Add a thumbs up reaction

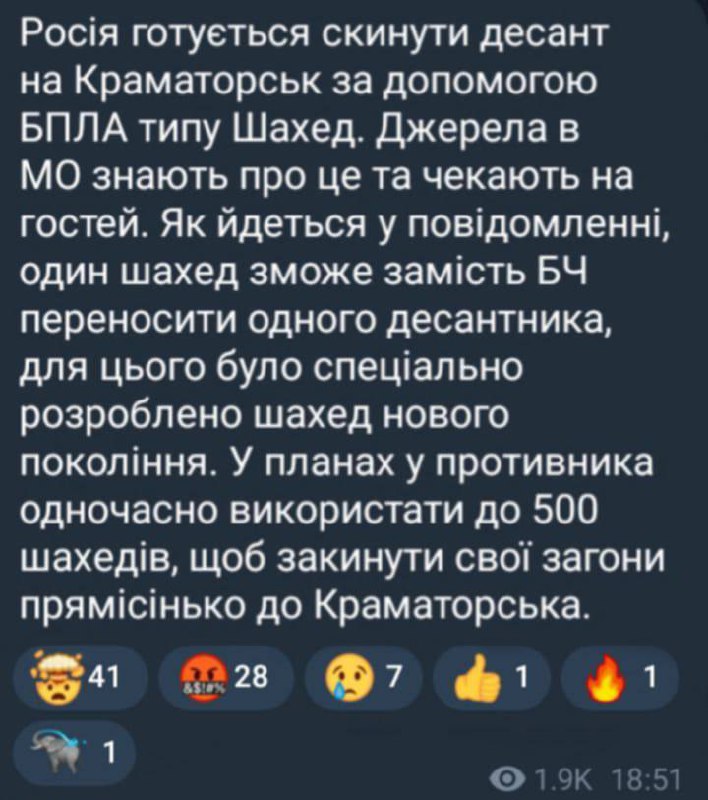489,679
